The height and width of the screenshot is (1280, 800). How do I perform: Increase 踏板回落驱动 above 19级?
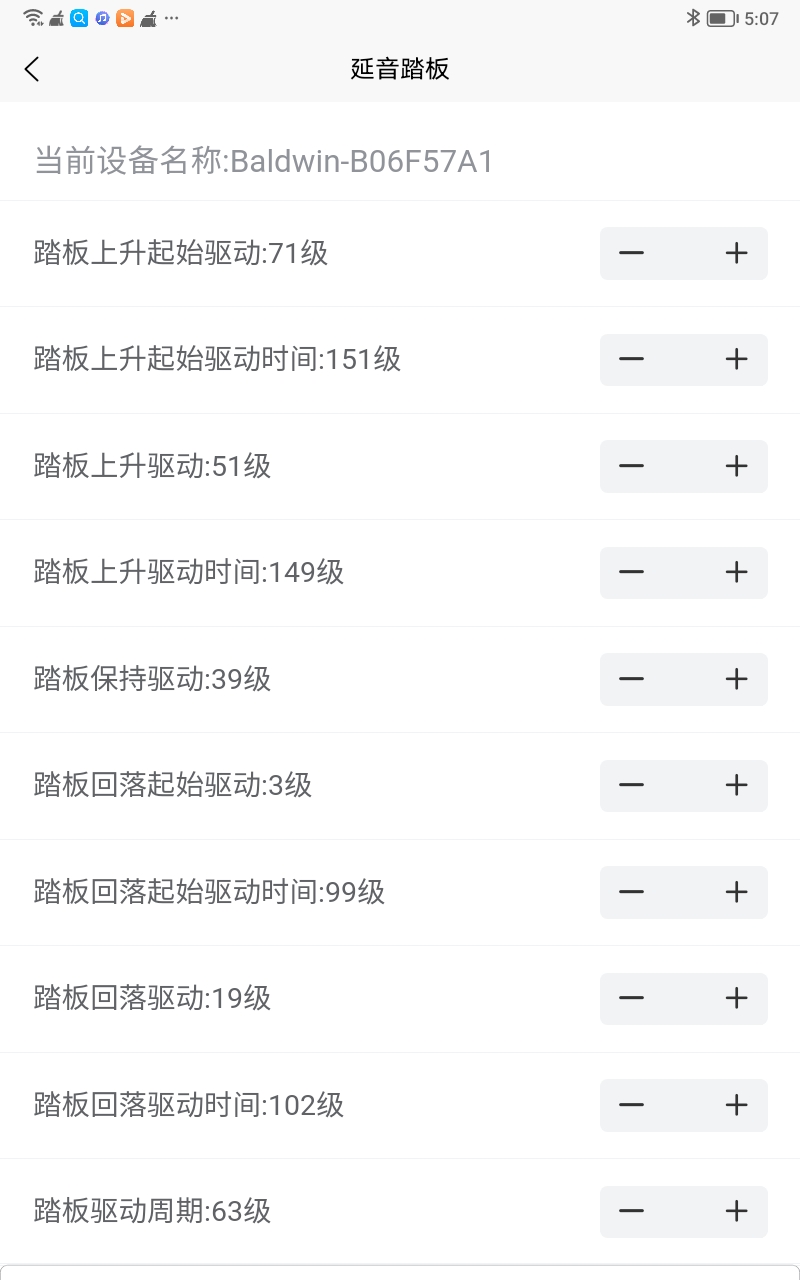(x=736, y=998)
